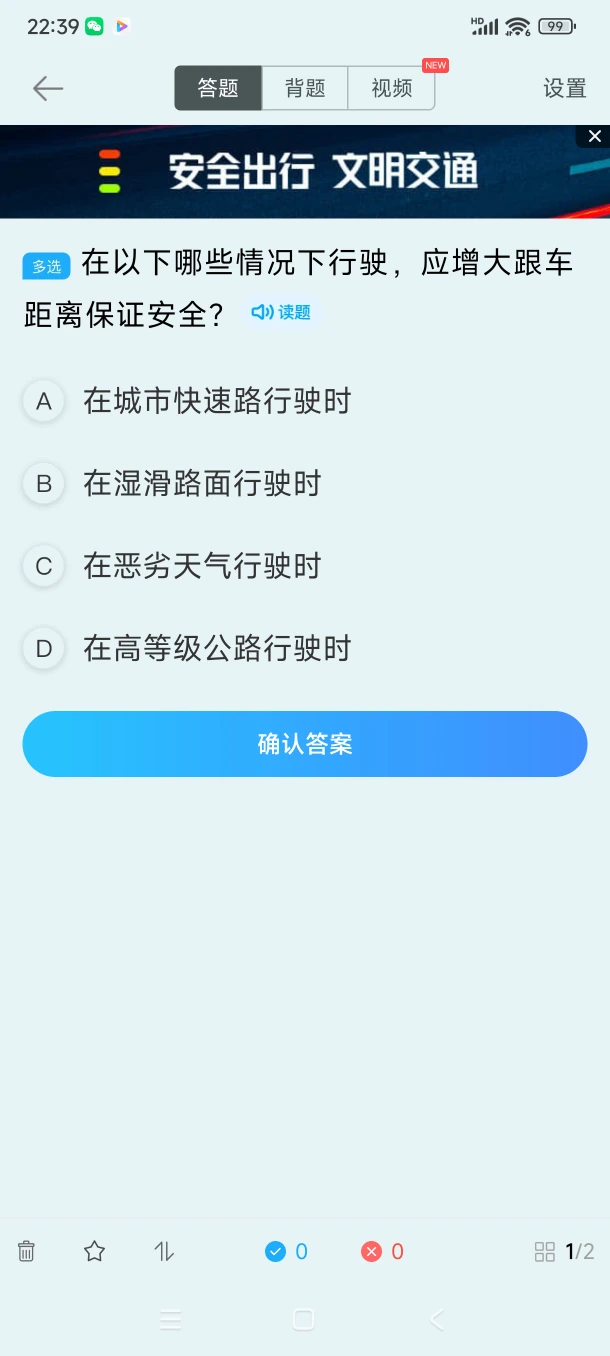The height and width of the screenshot is (1356, 610).
Task: Go back using the top-left arrow
Action: click(x=48, y=88)
